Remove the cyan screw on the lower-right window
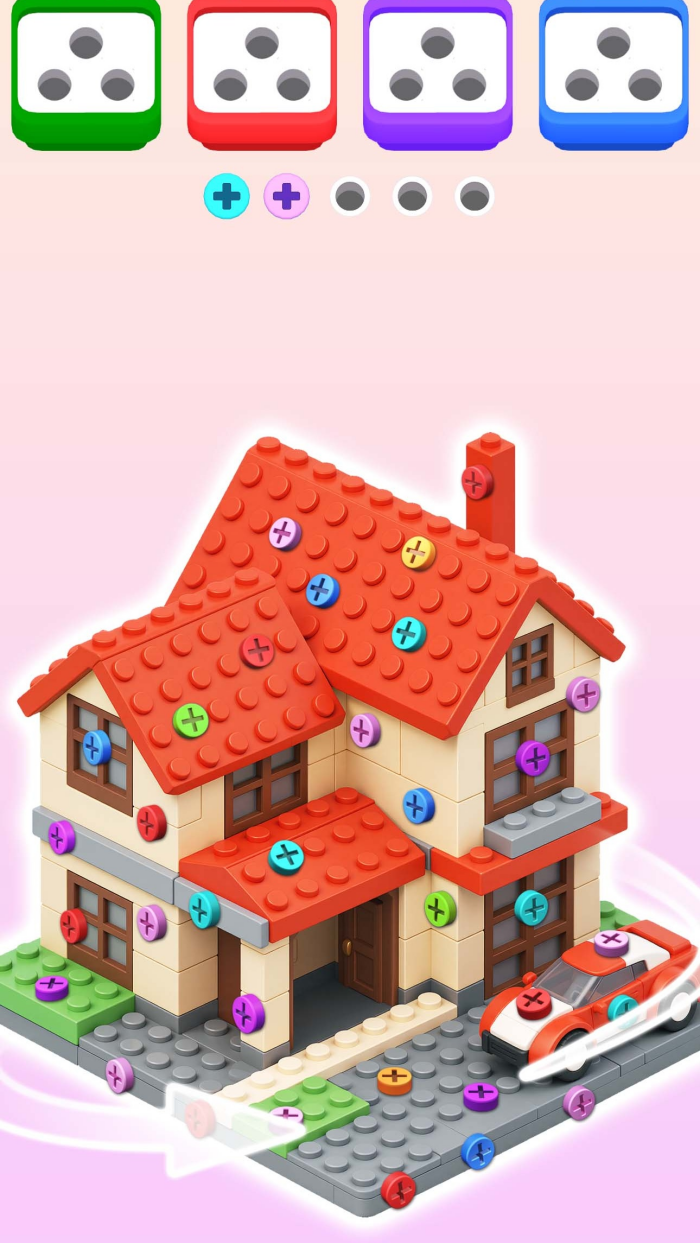Image resolution: width=700 pixels, height=1243 pixels. 531,907
